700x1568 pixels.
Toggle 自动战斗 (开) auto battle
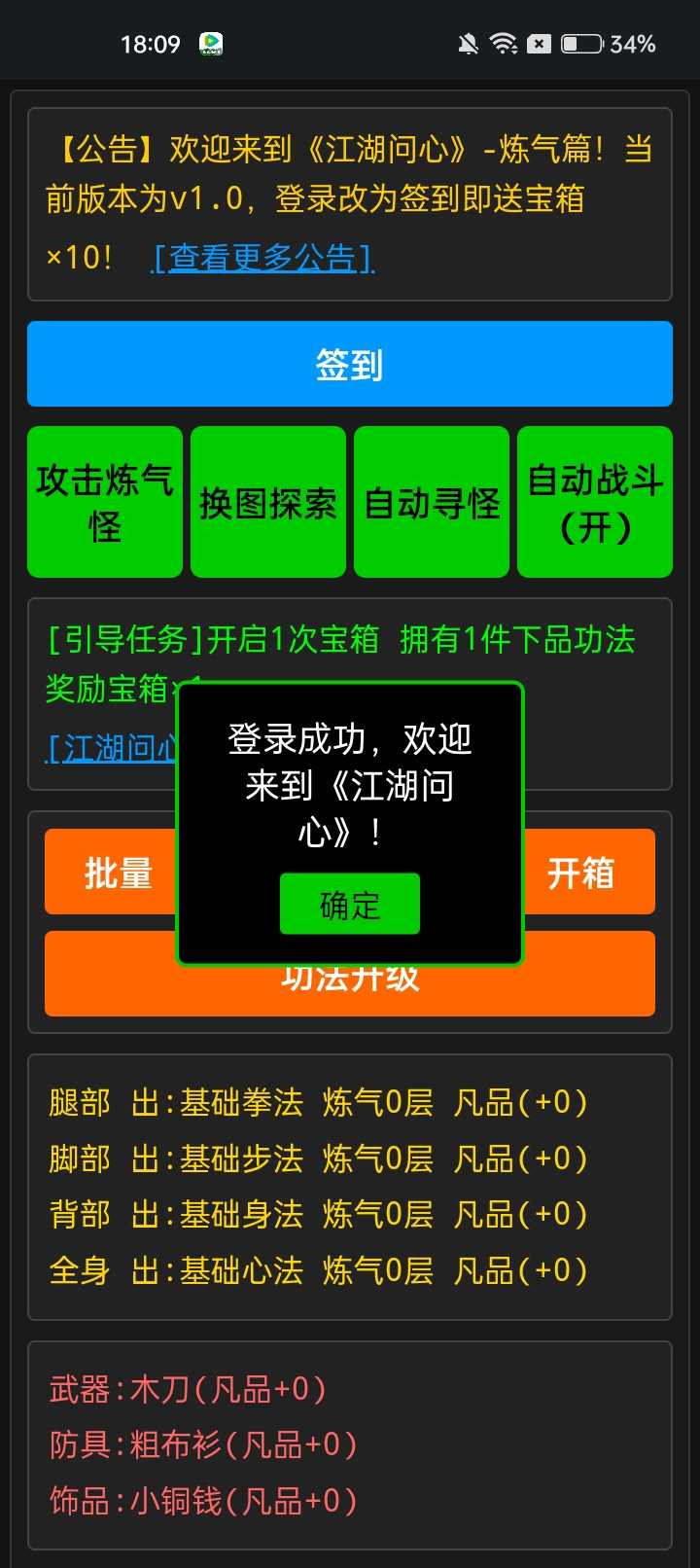(x=595, y=502)
